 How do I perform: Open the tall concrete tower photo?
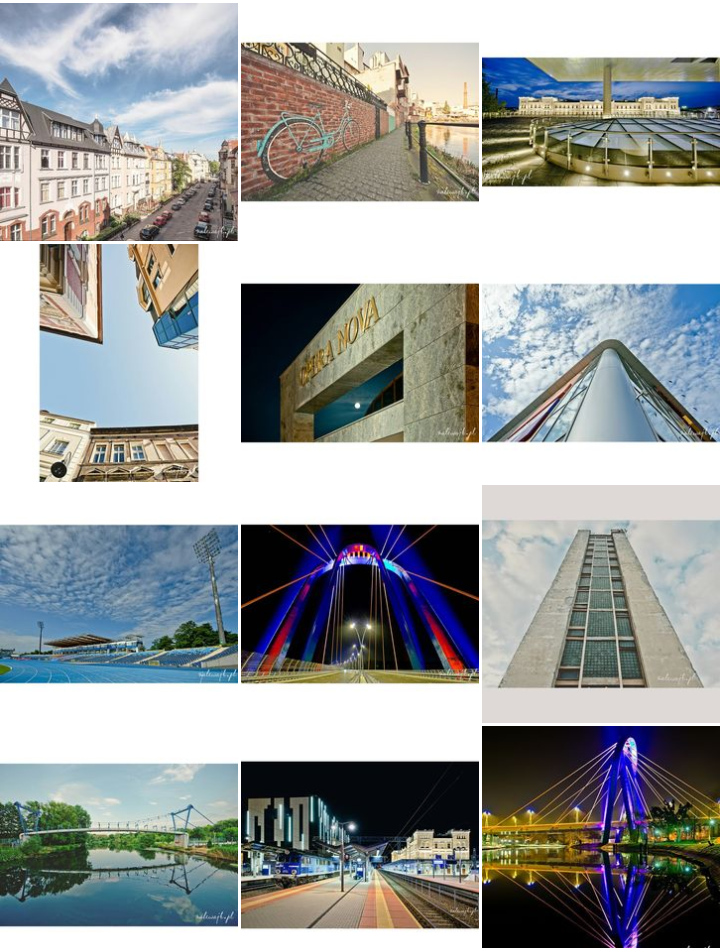[x=600, y=603]
